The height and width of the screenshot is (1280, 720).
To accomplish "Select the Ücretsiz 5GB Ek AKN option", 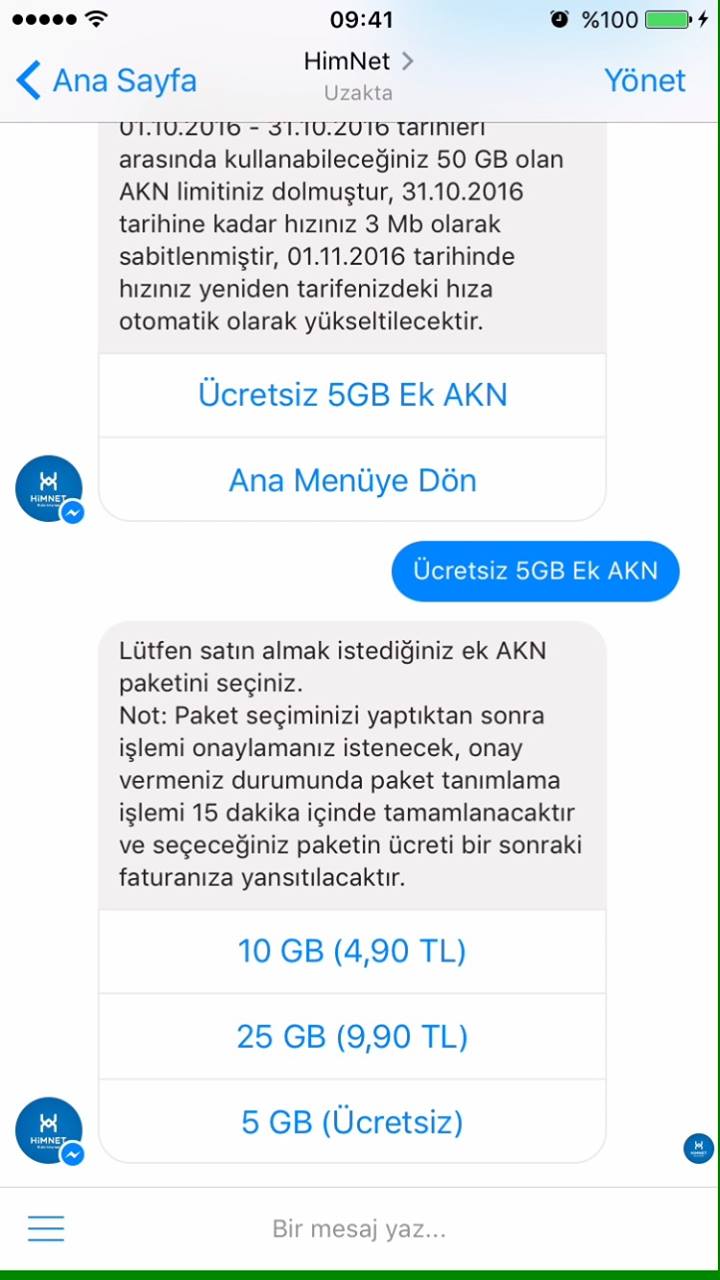I will tap(352, 394).
